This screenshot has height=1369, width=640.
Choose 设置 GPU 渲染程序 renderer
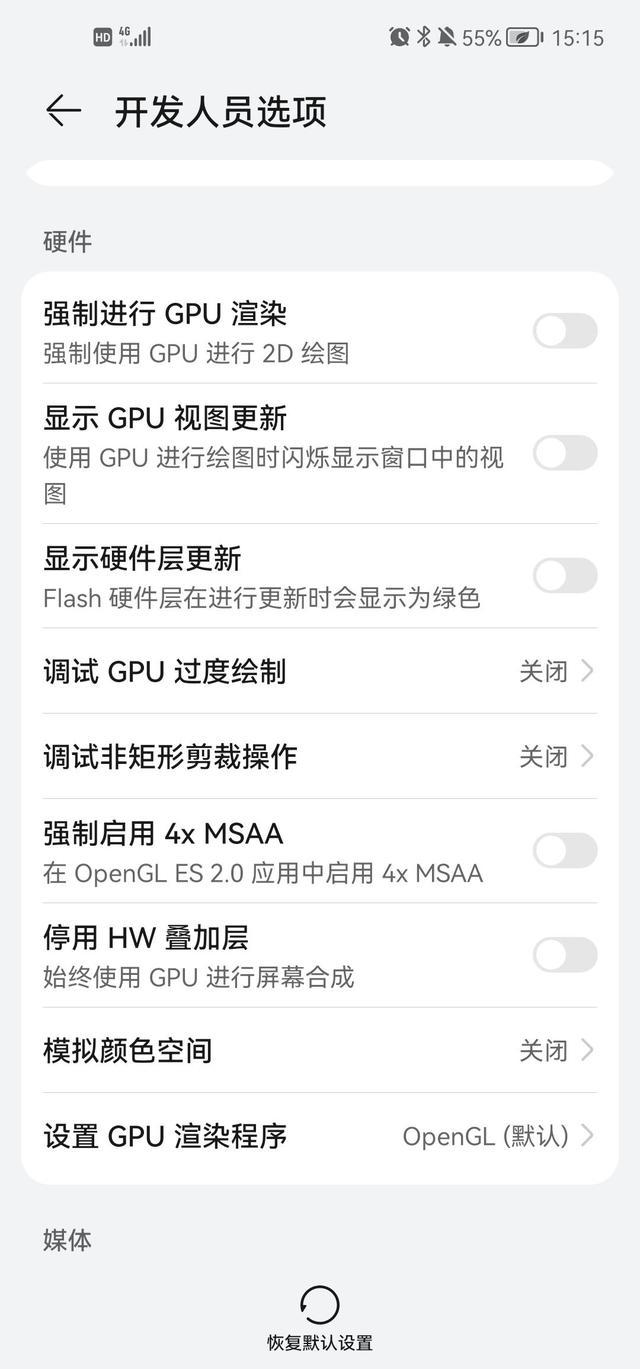coord(320,1136)
